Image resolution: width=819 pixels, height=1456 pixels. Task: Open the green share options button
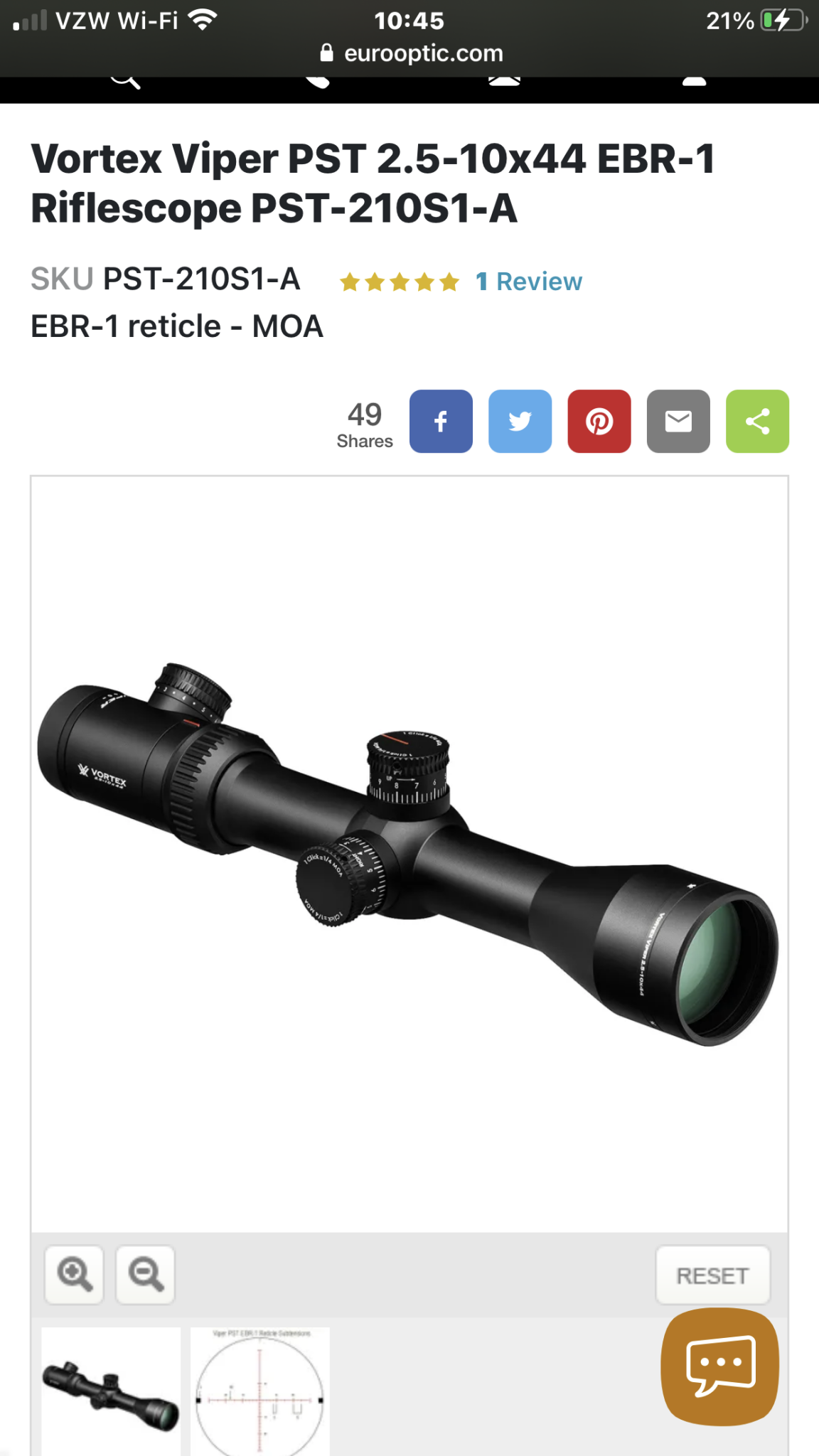[757, 421]
